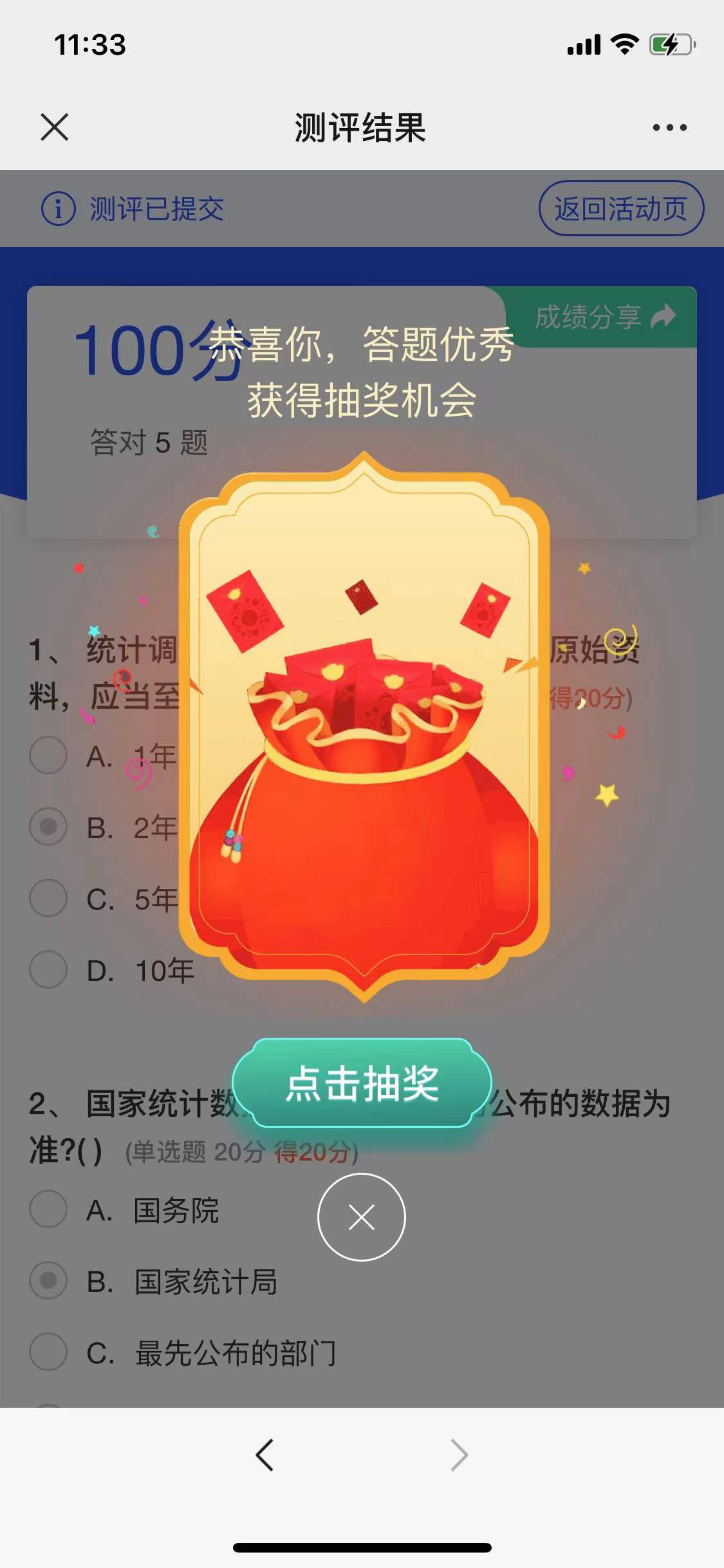This screenshot has width=724, height=1568.
Task: Close the 测评结果 page
Action: tap(55, 127)
